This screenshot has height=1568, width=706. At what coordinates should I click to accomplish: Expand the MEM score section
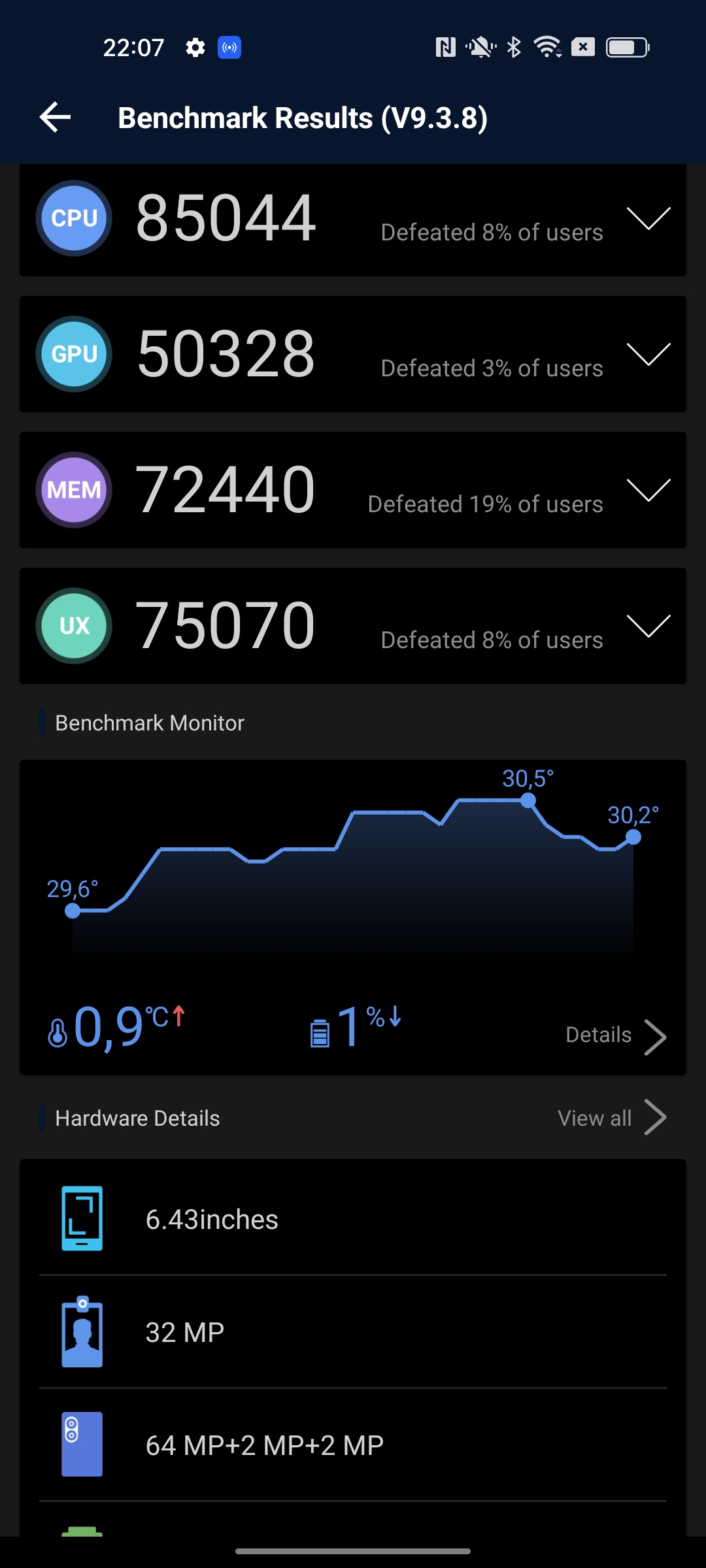pyautogui.click(x=648, y=490)
